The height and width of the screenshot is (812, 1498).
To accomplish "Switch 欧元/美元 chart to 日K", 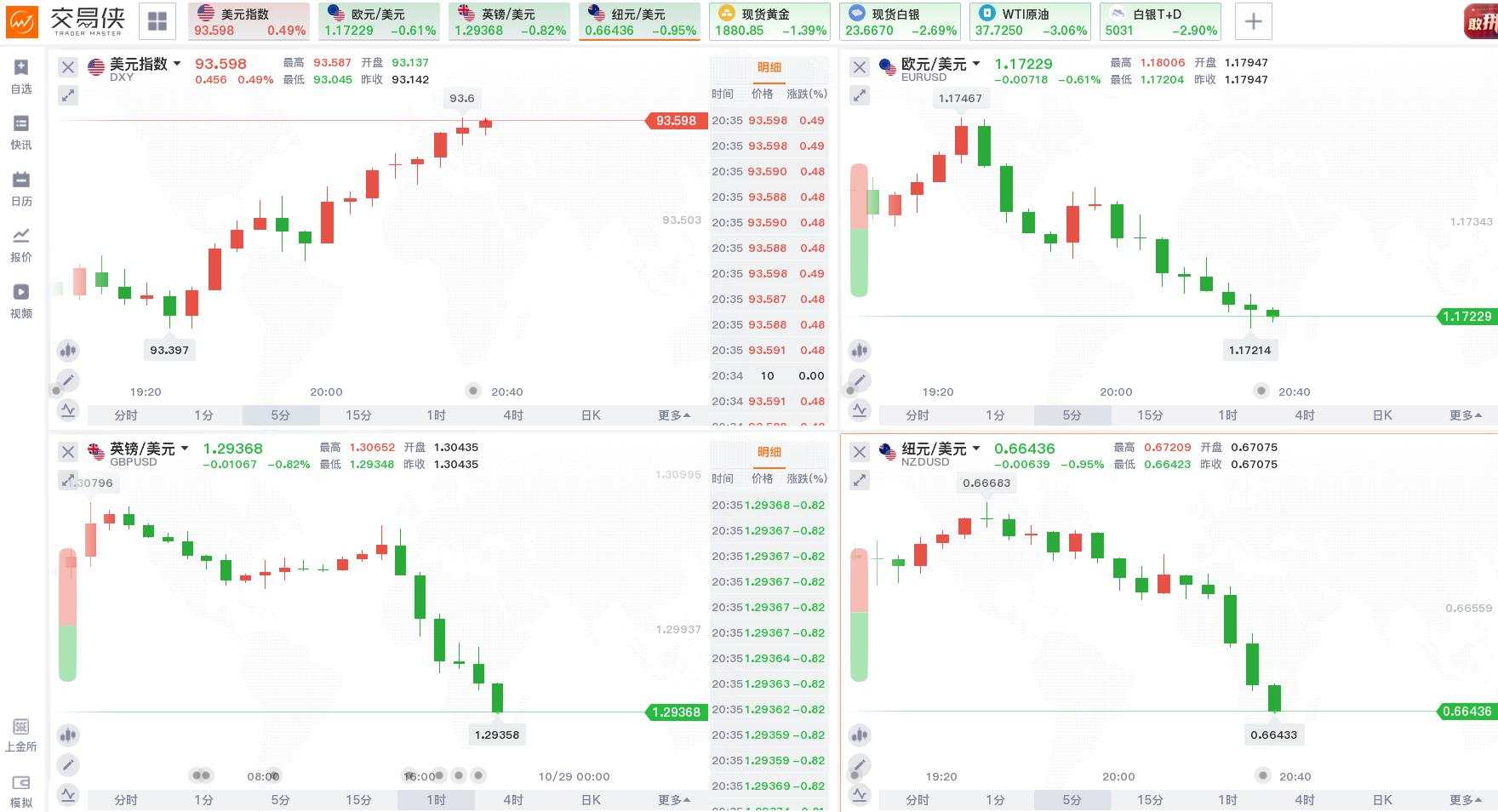I will pyautogui.click(x=1382, y=415).
